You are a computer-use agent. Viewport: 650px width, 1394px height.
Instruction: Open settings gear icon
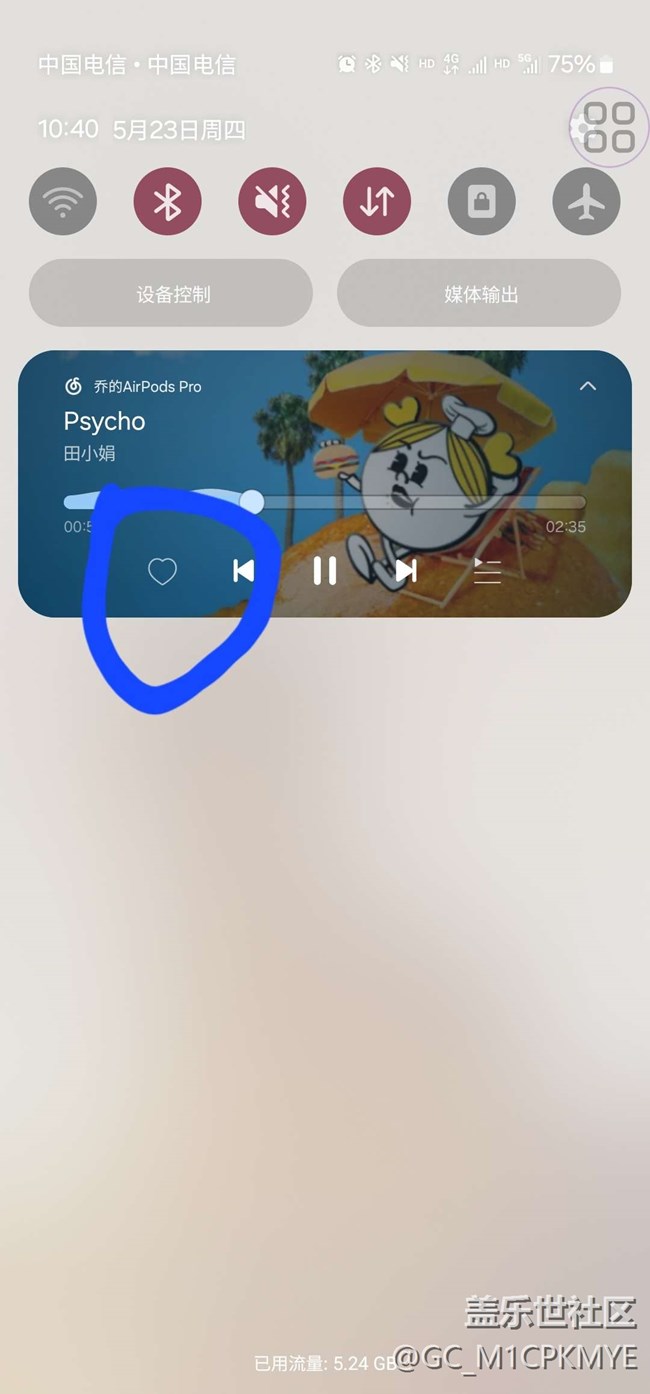(582, 127)
